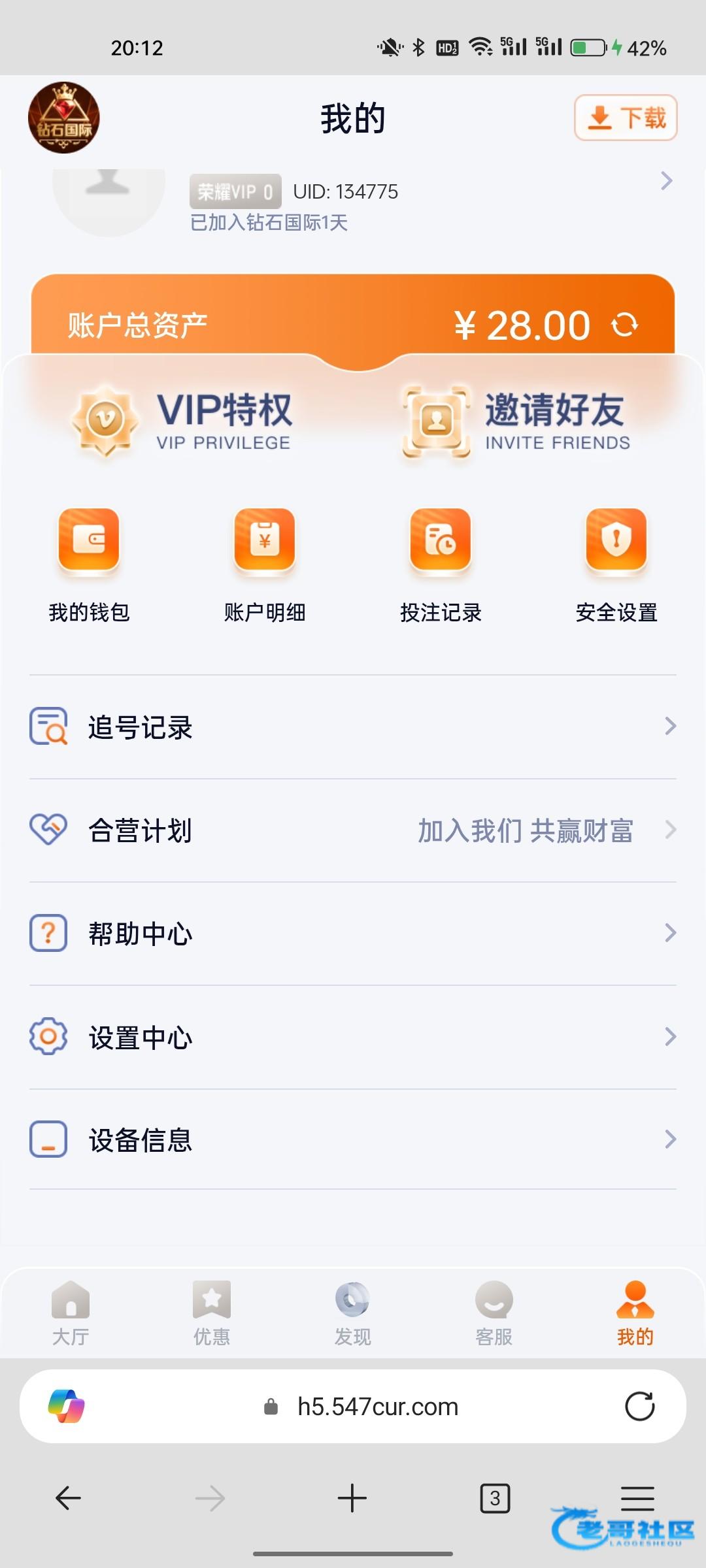Image resolution: width=706 pixels, height=1568 pixels.
Task: Open VIP特权 privileges
Action: pyautogui.click(x=183, y=421)
